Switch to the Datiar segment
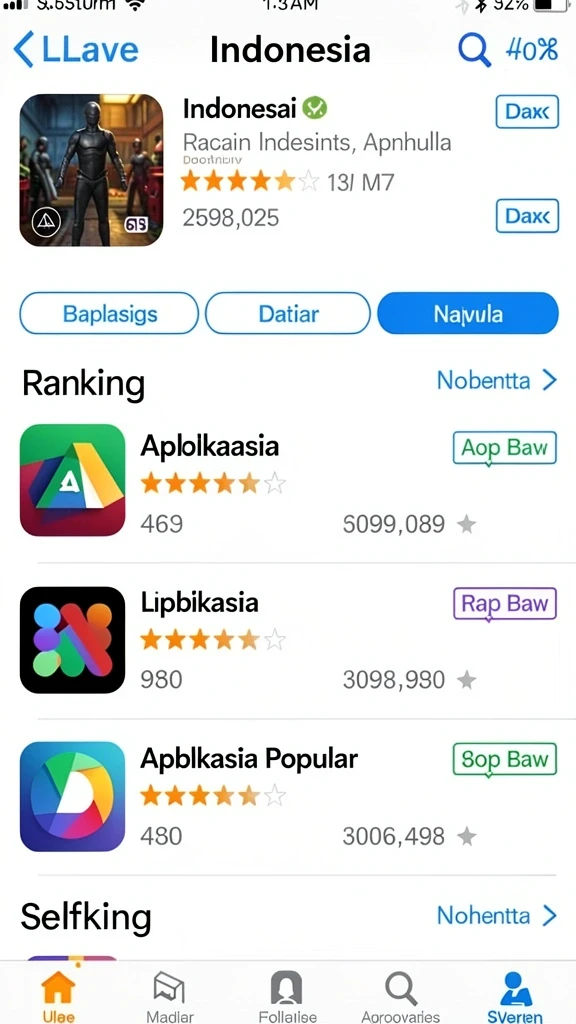The image size is (576, 1024). point(288,313)
